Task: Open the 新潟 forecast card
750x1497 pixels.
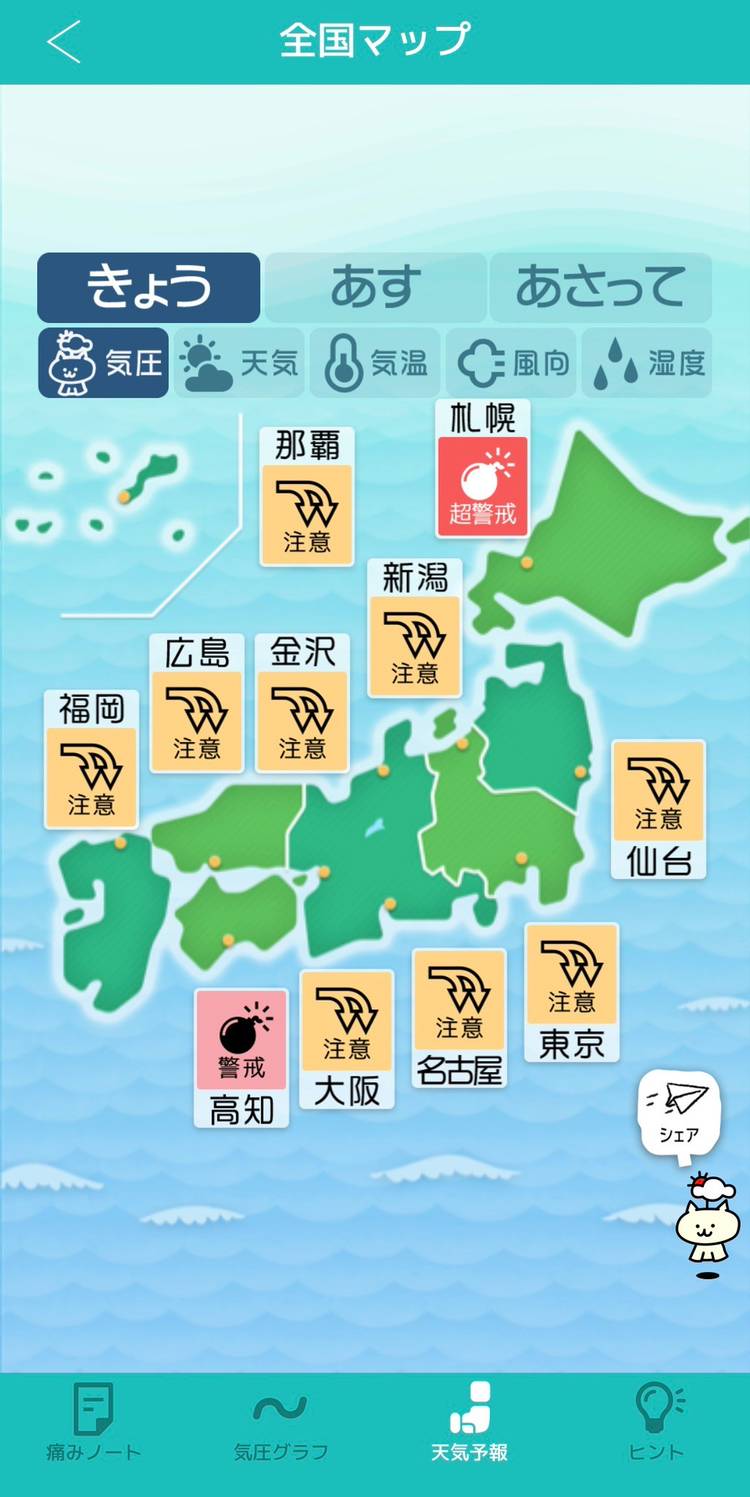Action: (x=415, y=630)
